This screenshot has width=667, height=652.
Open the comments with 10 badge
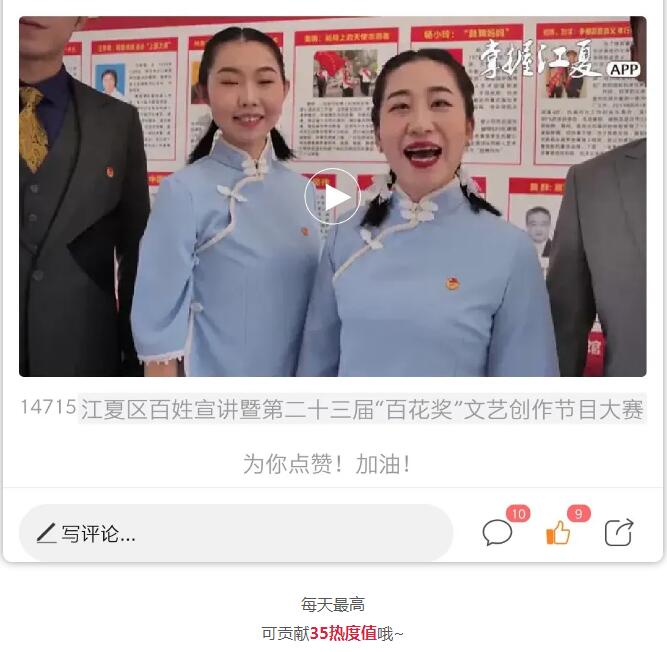[x=497, y=533]
